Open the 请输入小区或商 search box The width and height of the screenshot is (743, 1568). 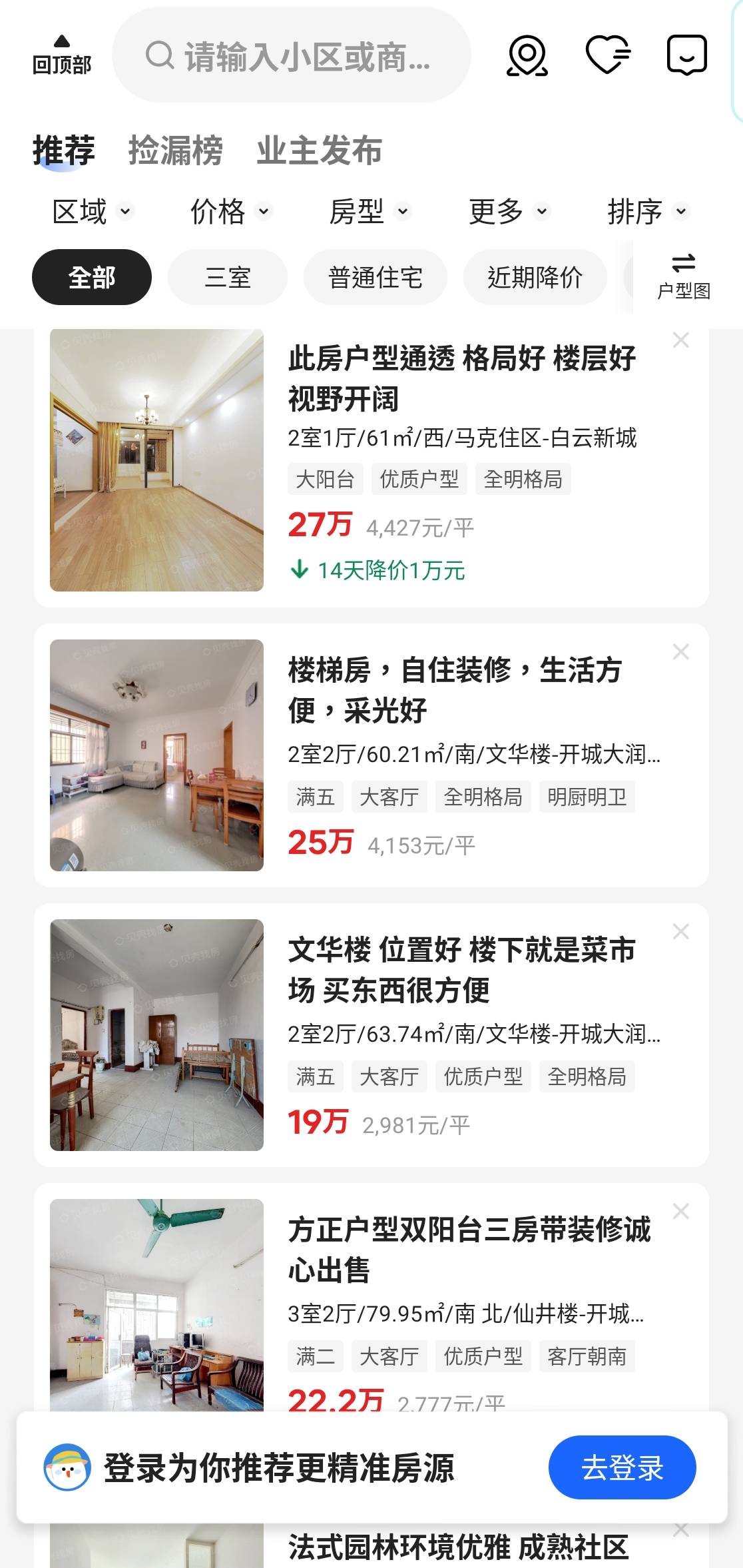click(x=292, y=56)
